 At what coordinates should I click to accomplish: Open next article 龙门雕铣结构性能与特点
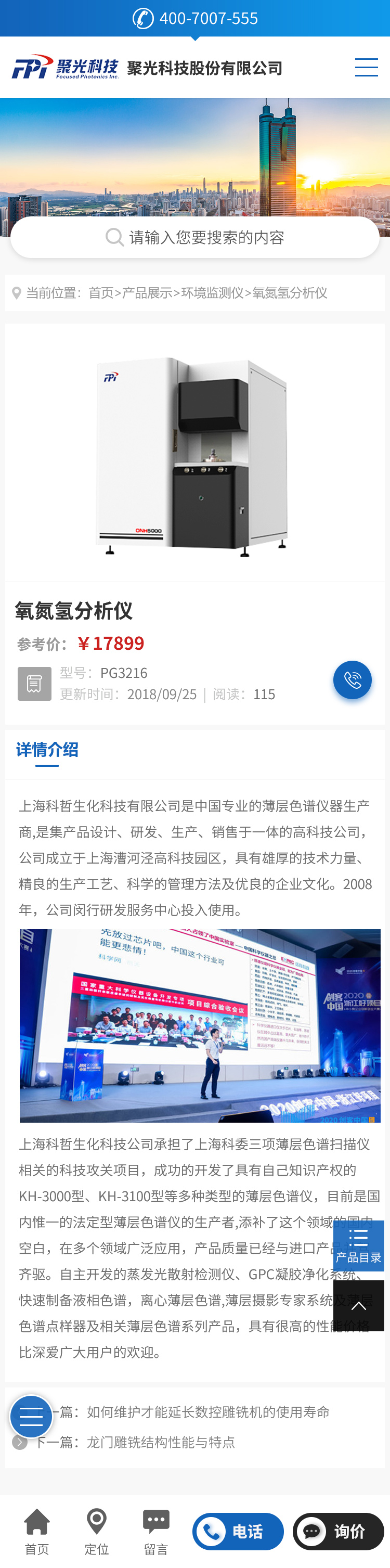click(161, 1442)
